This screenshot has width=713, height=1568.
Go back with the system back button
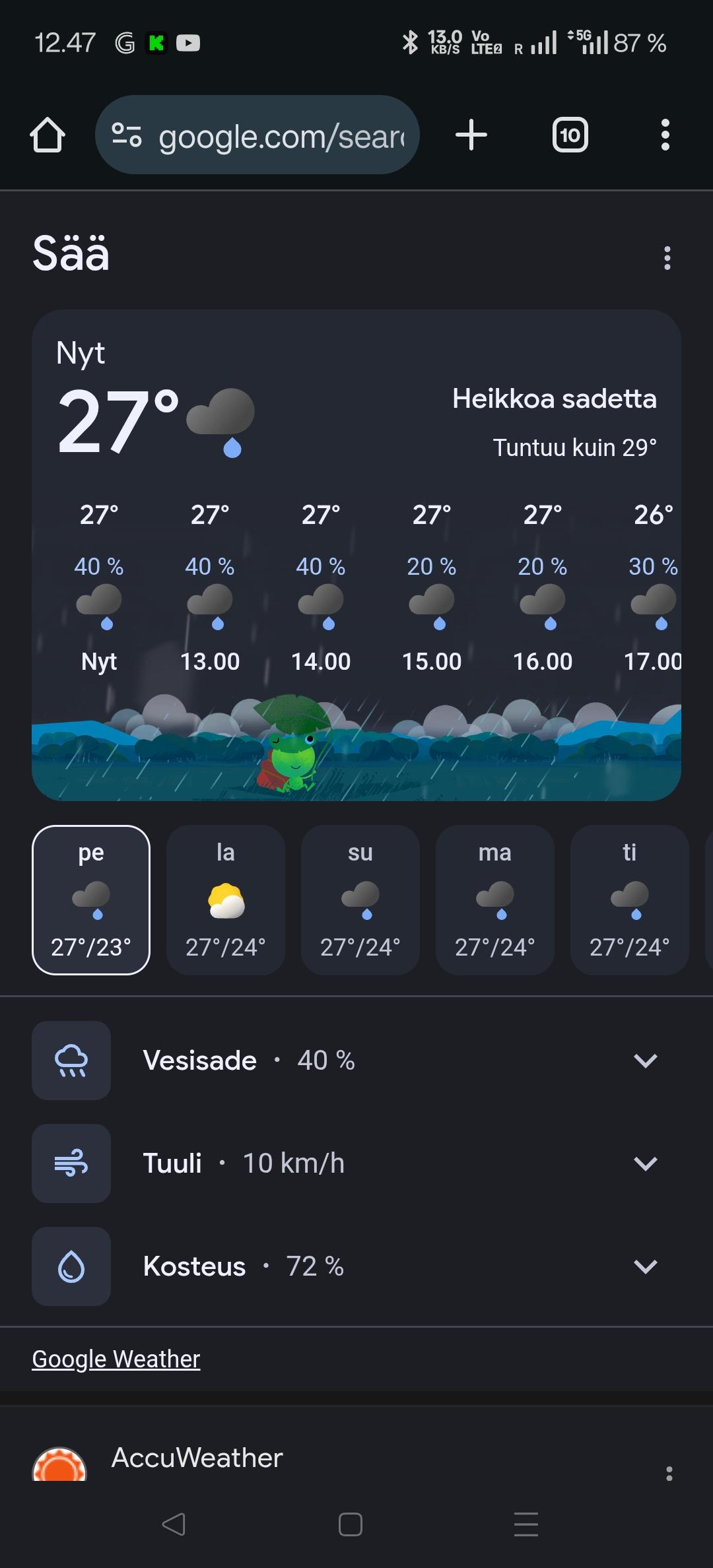tap(174, 1524)
